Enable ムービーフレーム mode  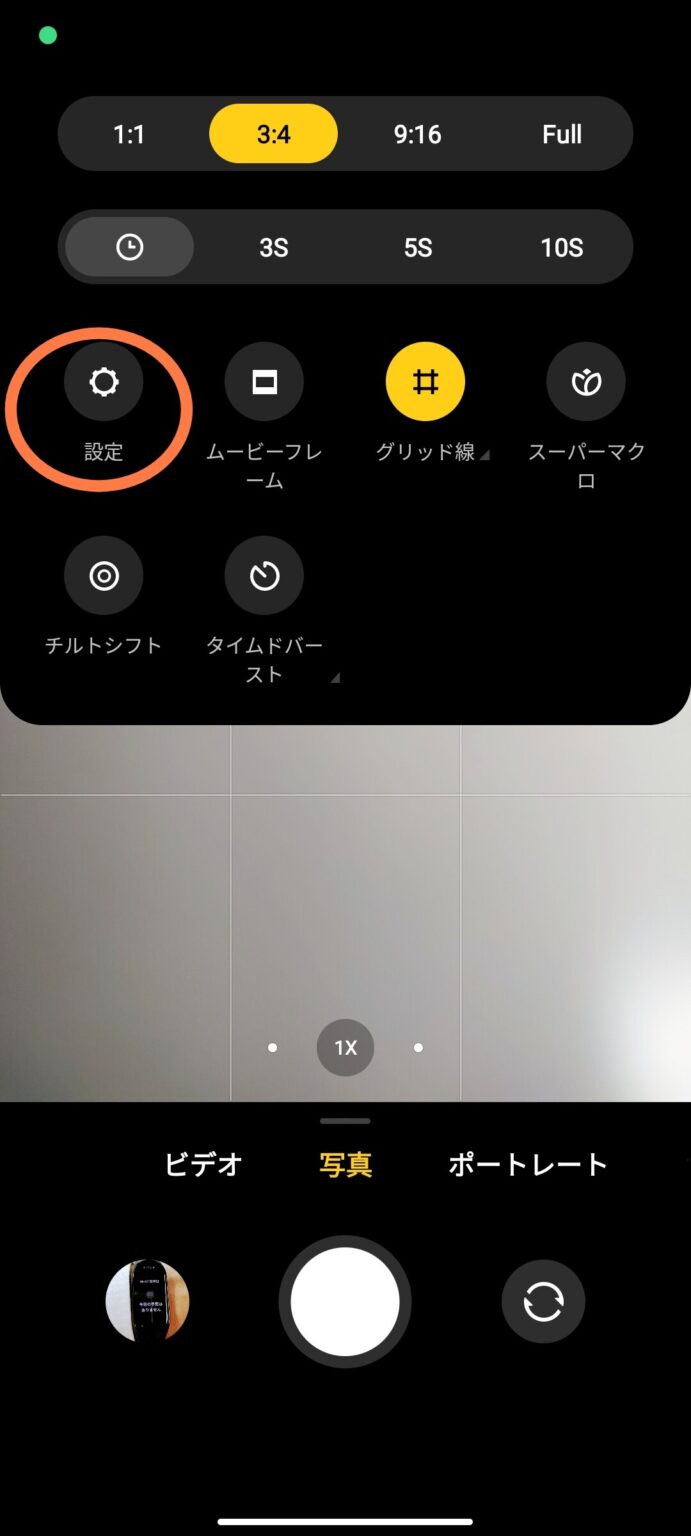264,382
